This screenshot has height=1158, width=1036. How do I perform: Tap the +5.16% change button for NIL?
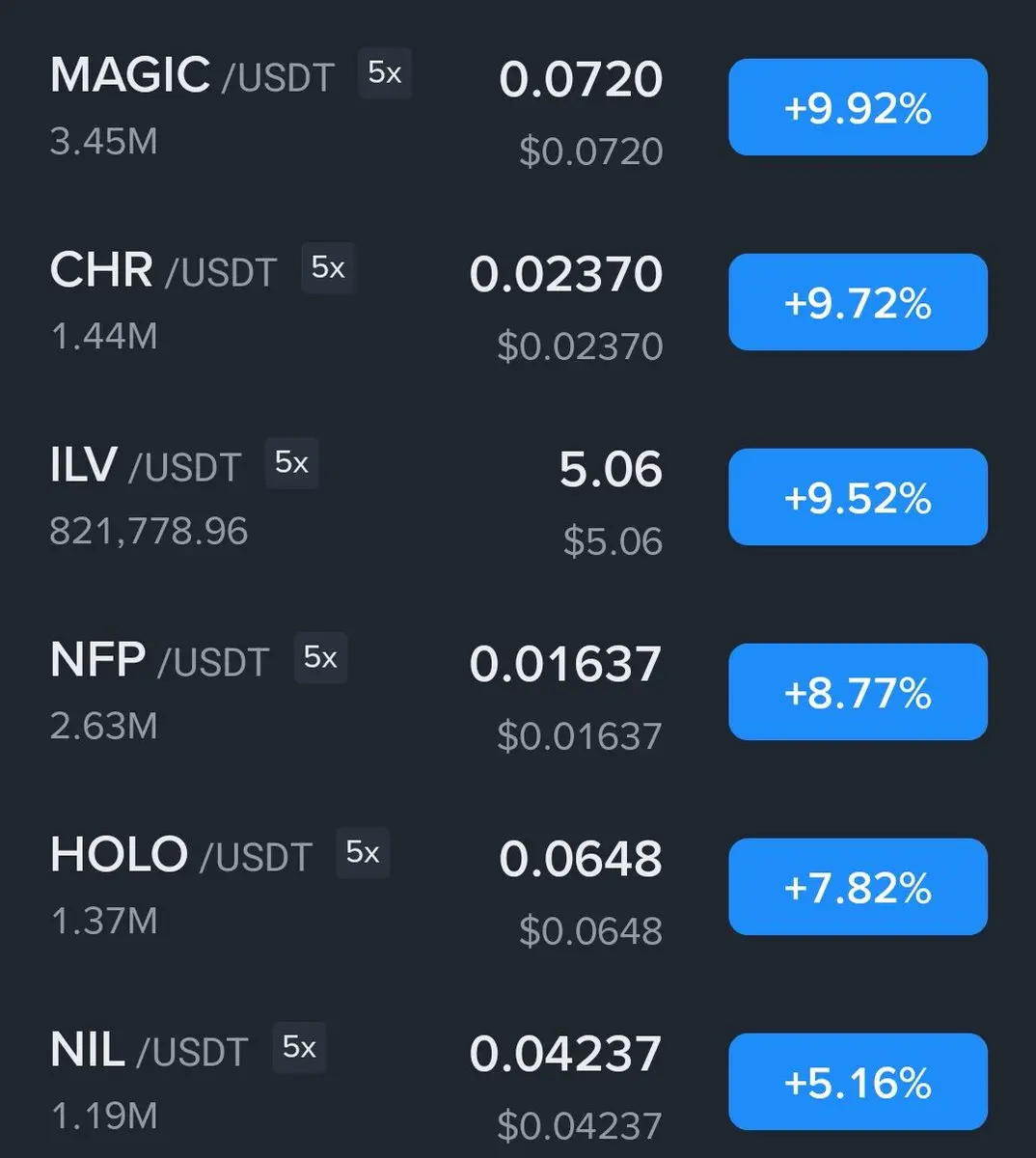[x=858, y=1082]
